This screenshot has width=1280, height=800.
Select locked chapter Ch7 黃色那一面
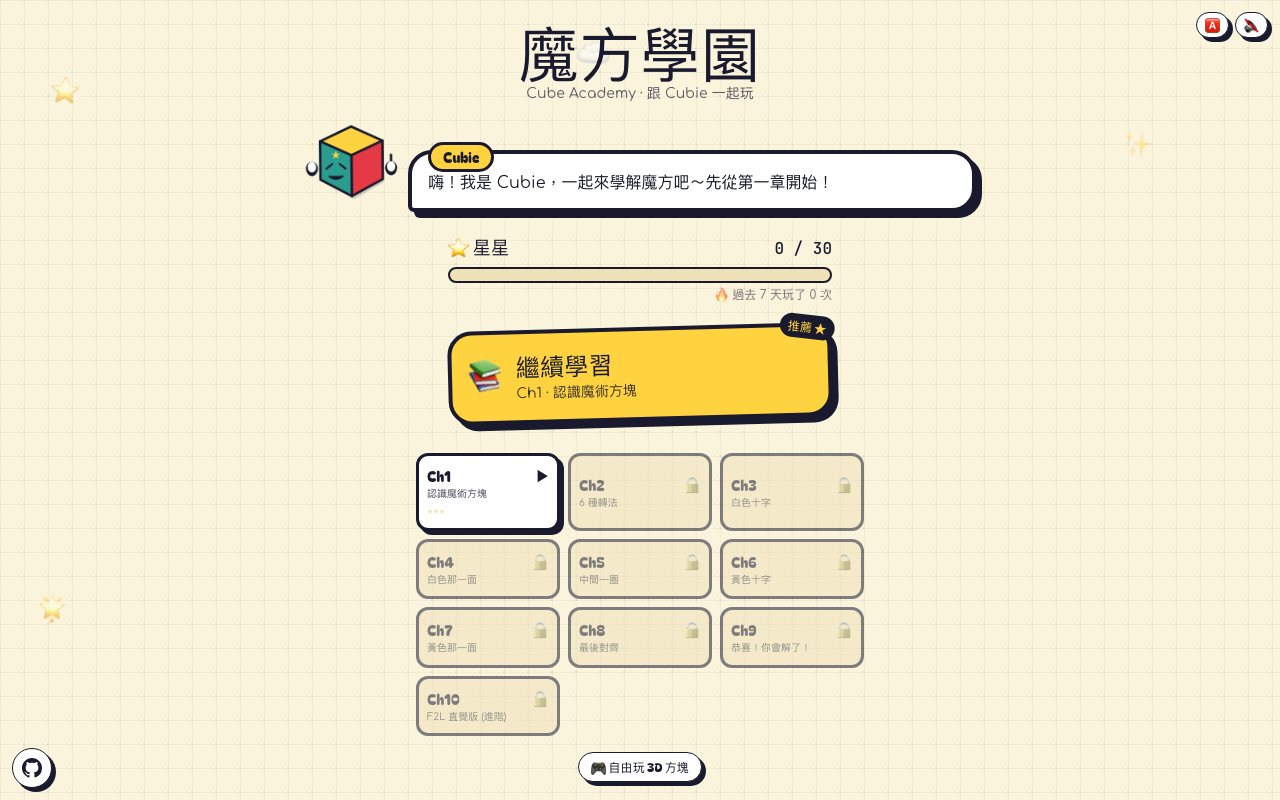(x=487, y=637)
